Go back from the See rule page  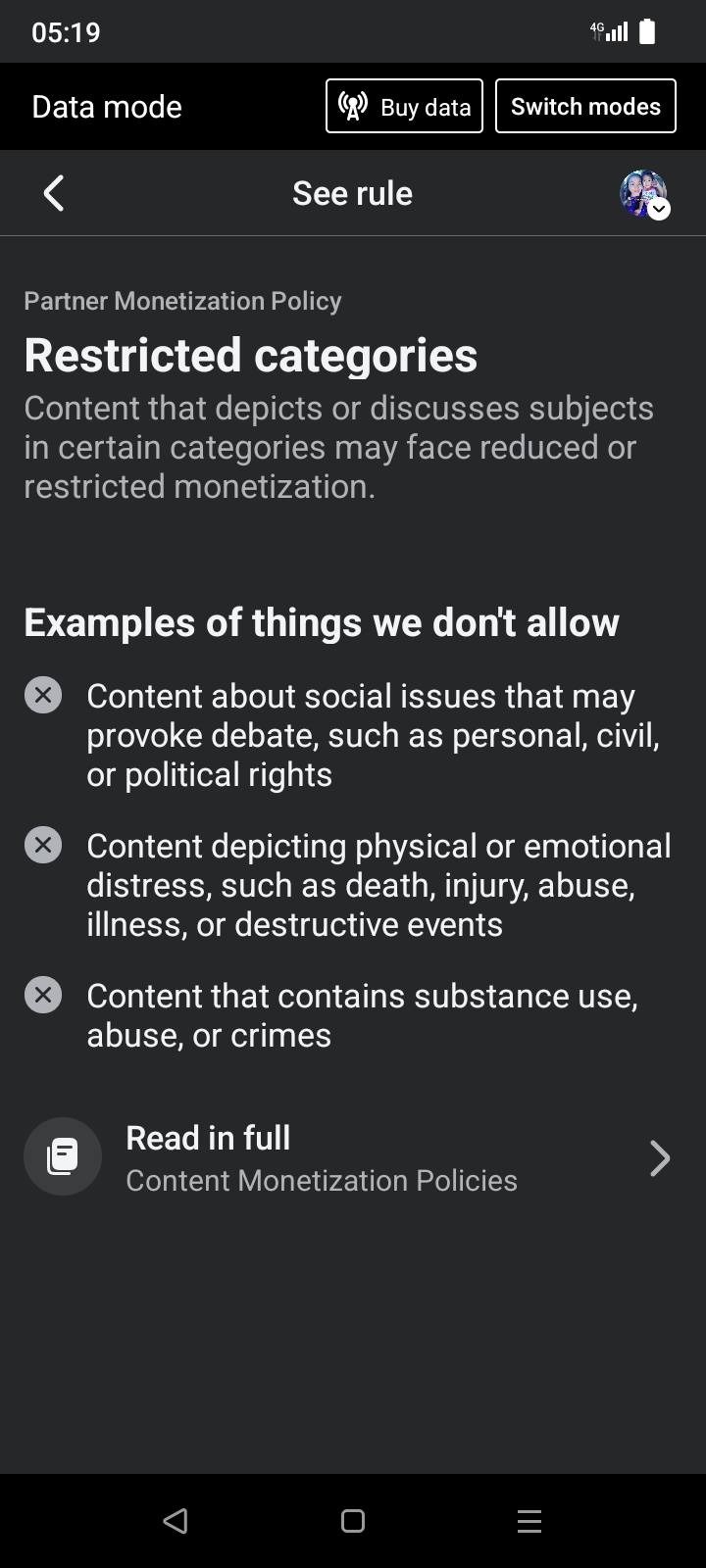pos(54,193)
